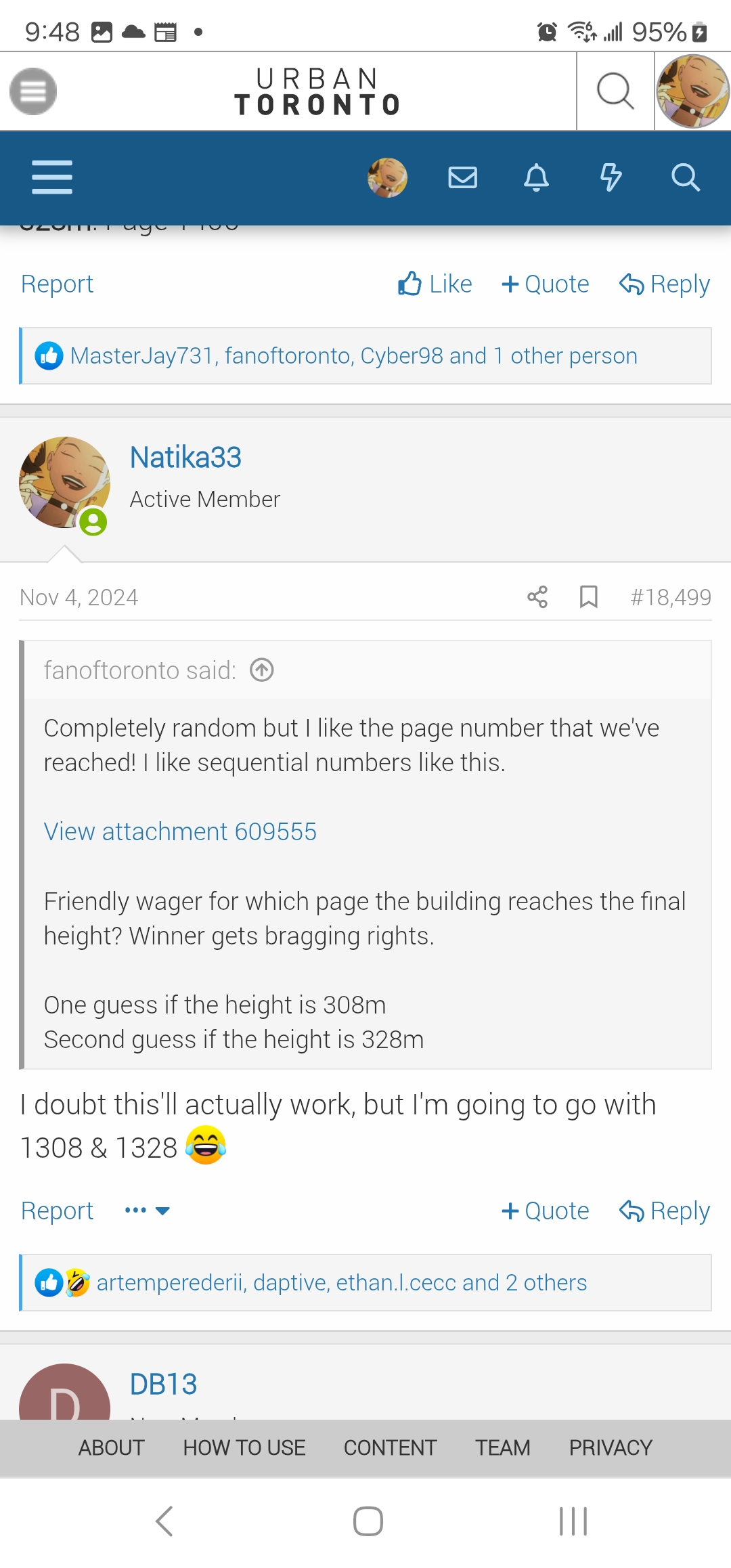Click Natika33's profile picture thumbnail
Image resolution: width=731 pixels, height=1568 pixels.
(x=64, y=482)
